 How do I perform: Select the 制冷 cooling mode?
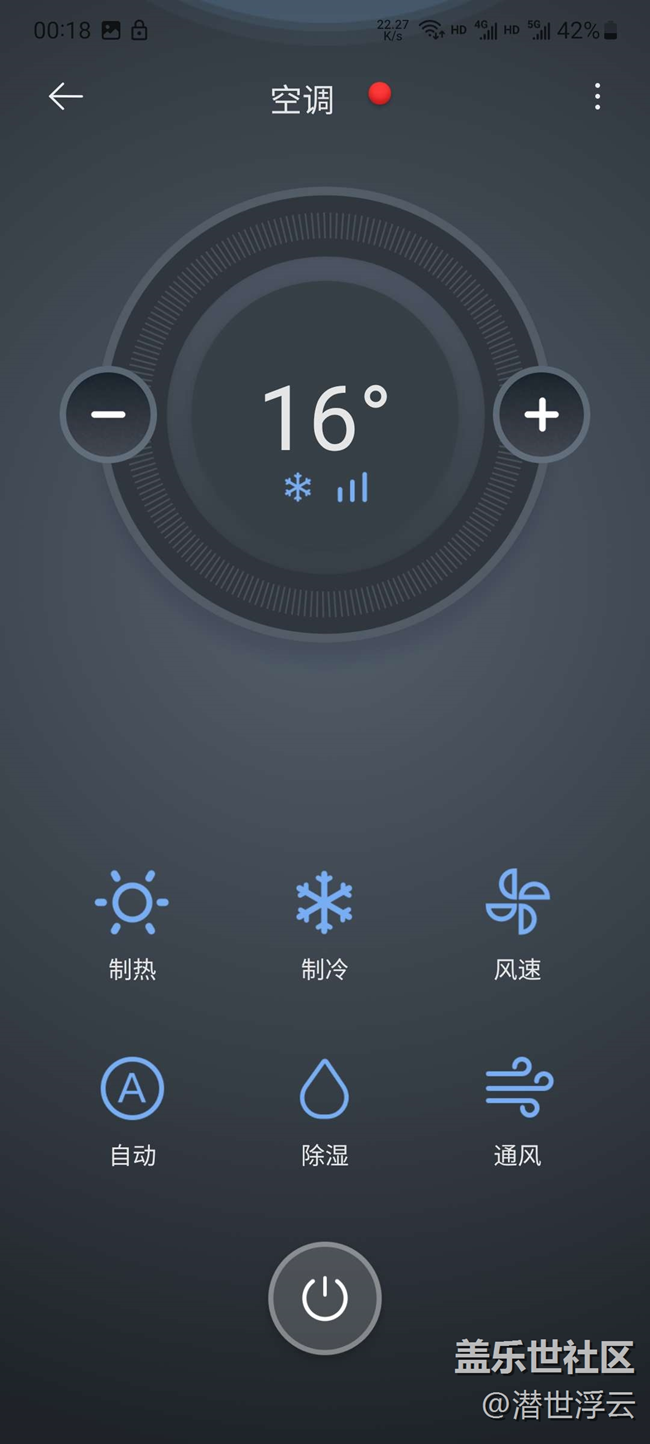tap(324, 925)
